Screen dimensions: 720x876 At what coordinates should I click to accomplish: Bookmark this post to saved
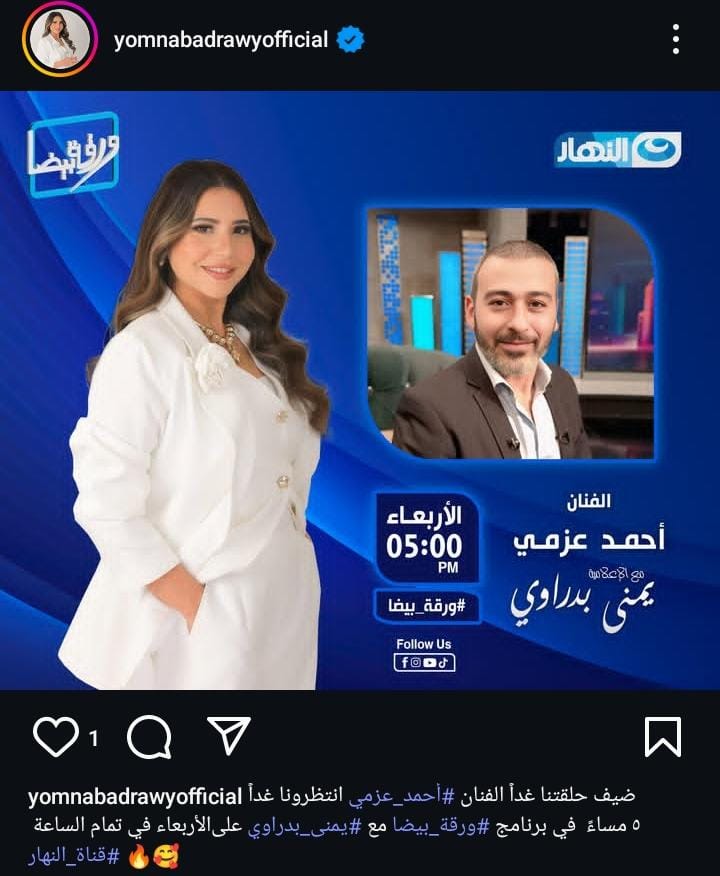pos(663,737)
